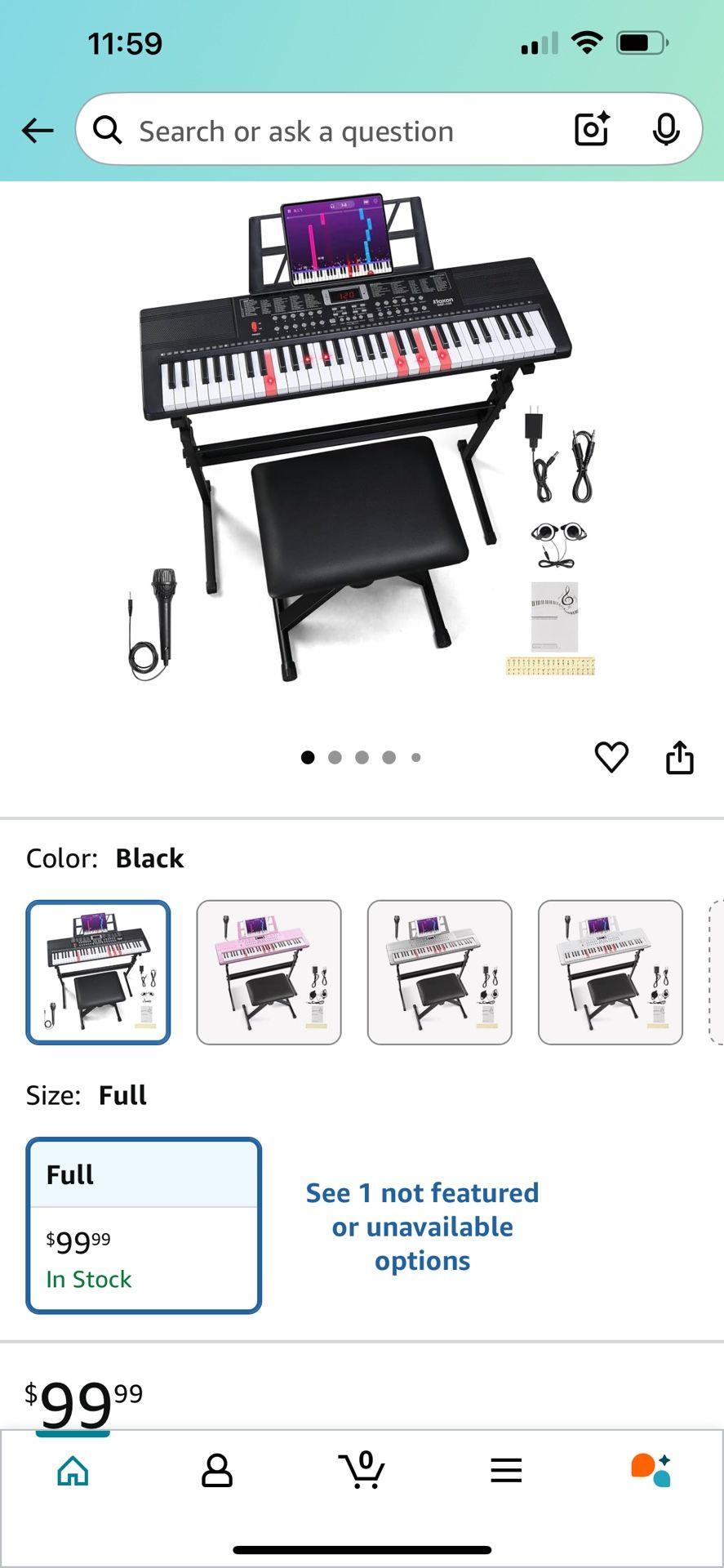Go to the Home tab
The width and height of the screenshot is (724, 1568).
[x=73, y=1471]
